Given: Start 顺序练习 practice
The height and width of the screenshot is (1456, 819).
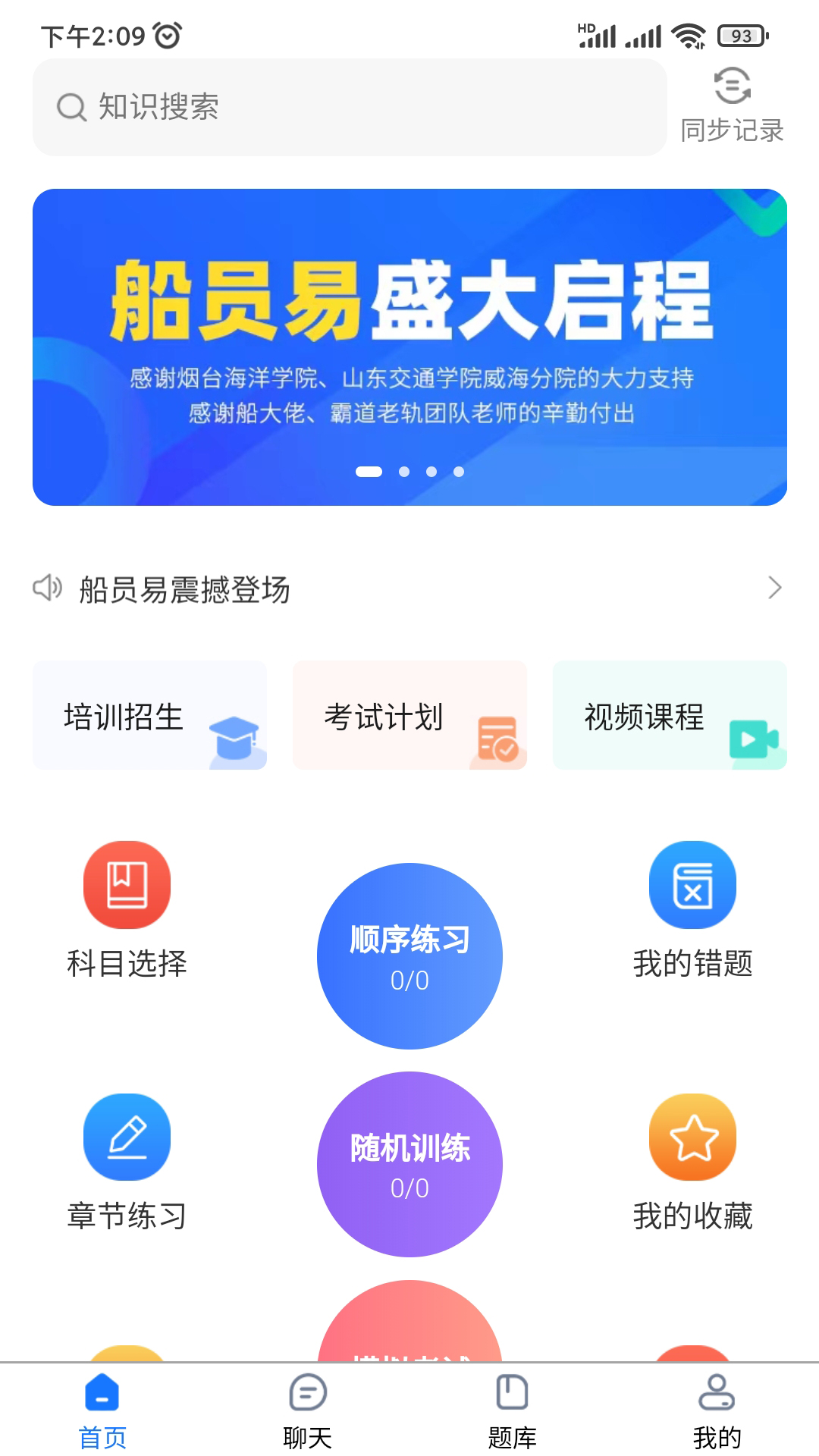Looking at the screenshot, I should (x=409, y=955).
